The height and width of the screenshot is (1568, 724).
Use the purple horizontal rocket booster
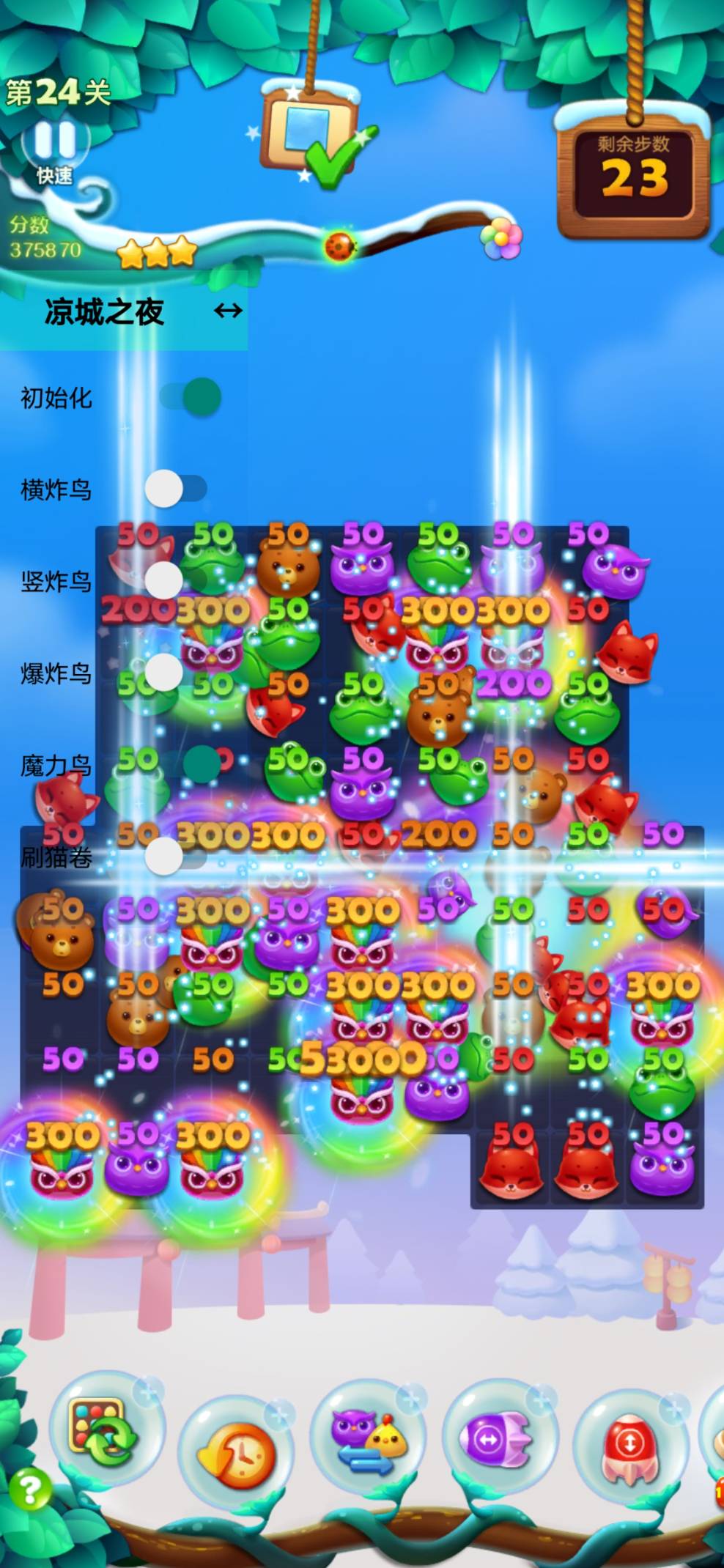[x=496, y=1439]
